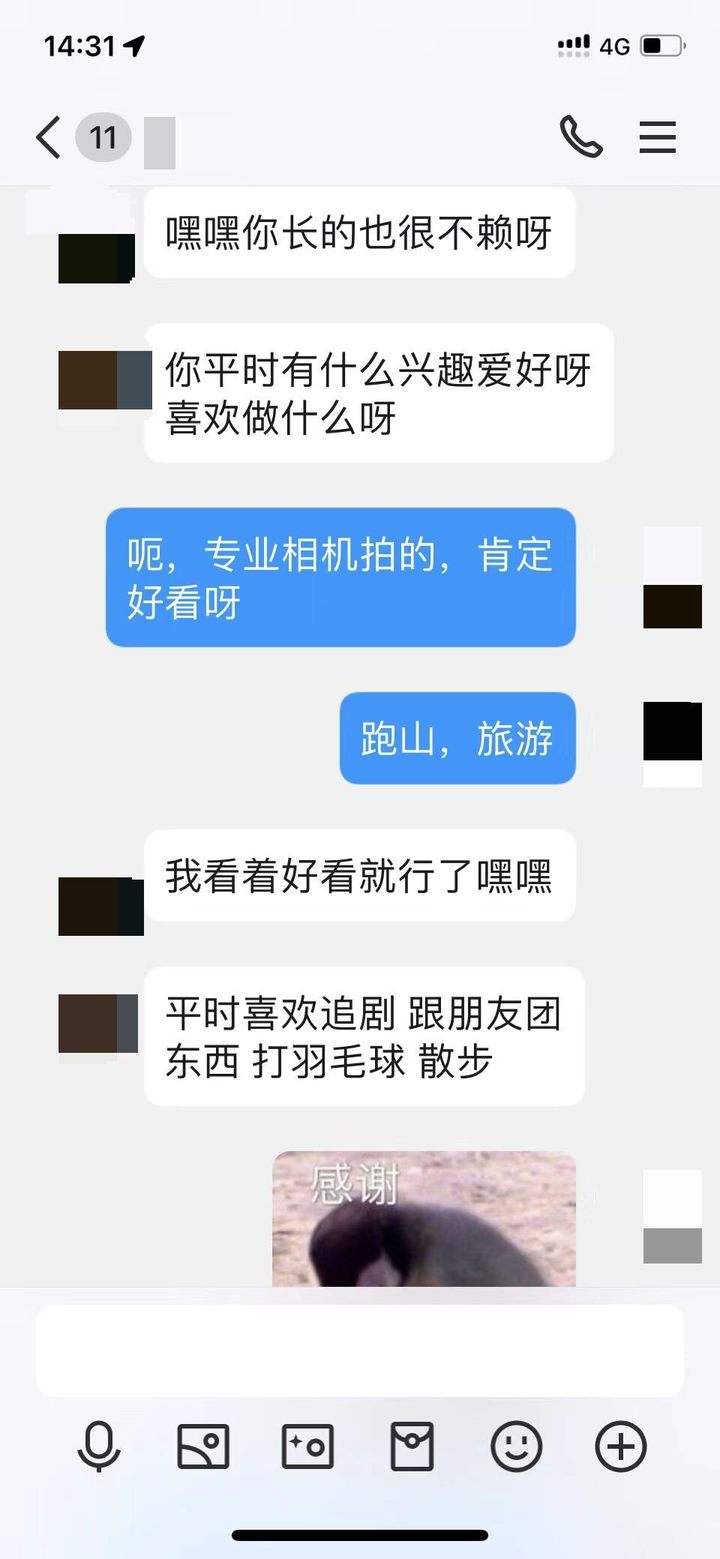Tap the message input field
Viewport: 720px width, 1559px height.
[360, 1350]
